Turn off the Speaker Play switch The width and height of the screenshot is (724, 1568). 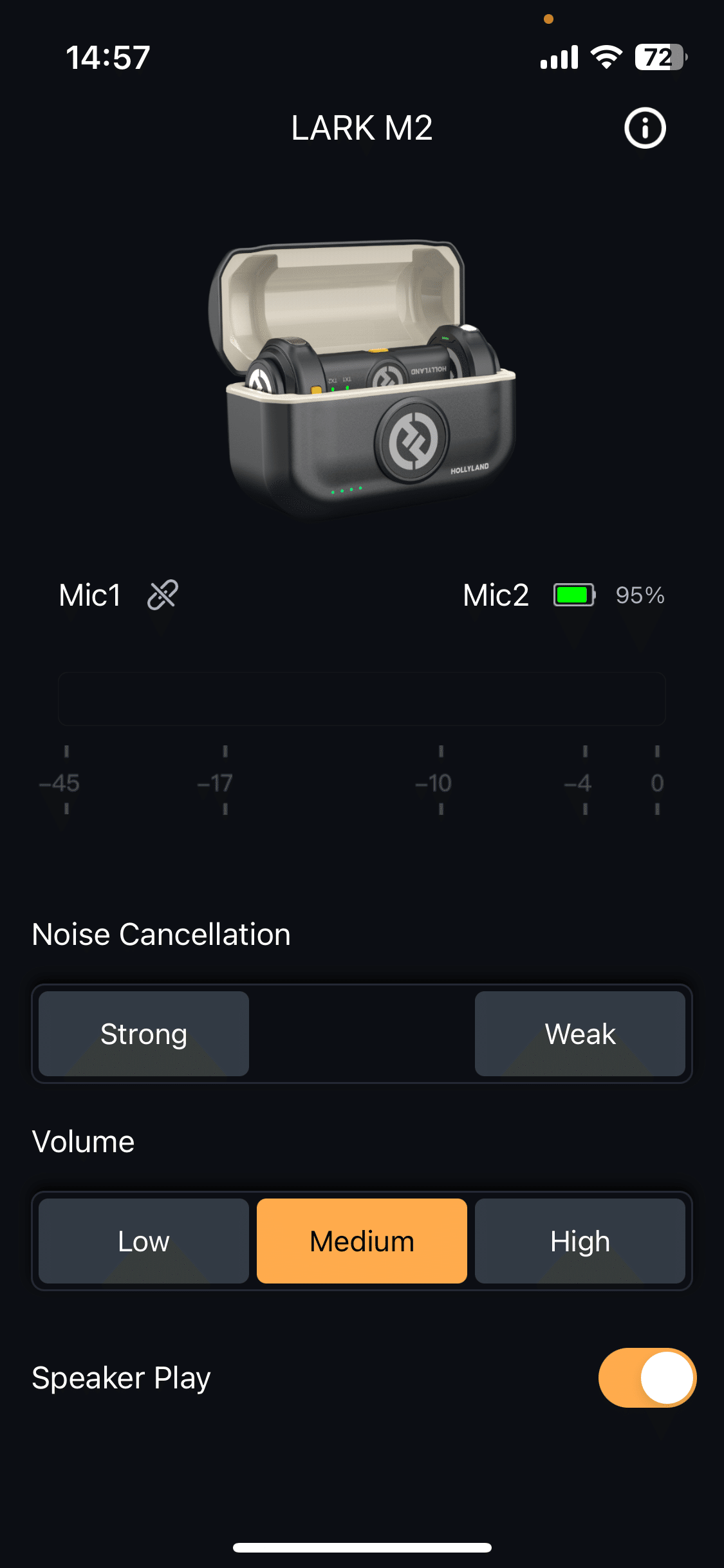[647, 1377]
